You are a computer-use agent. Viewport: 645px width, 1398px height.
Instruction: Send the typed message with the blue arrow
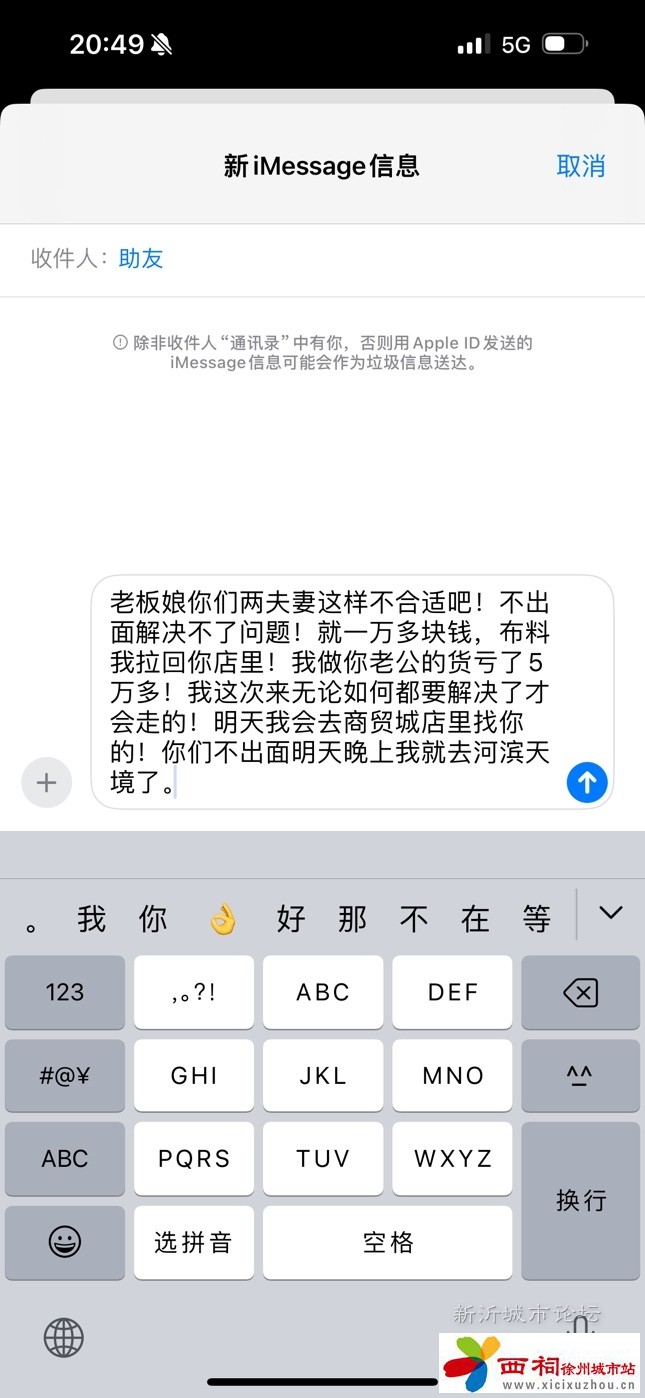click(587, 782)
